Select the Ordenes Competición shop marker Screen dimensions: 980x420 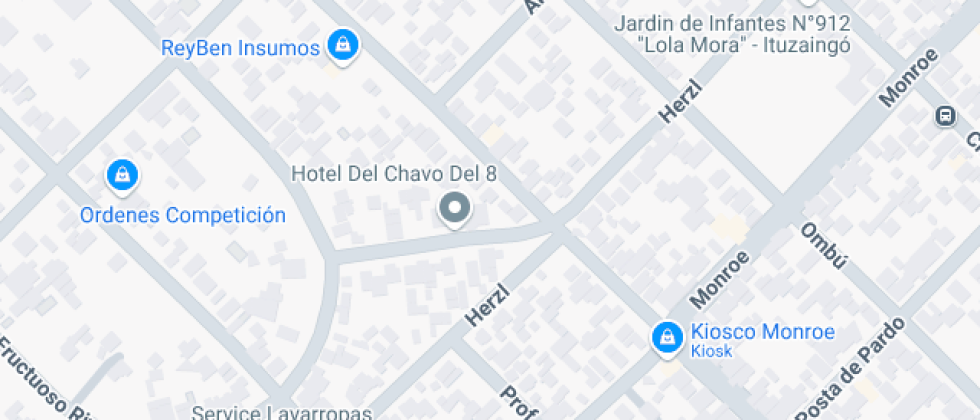[x=122, y=176]
